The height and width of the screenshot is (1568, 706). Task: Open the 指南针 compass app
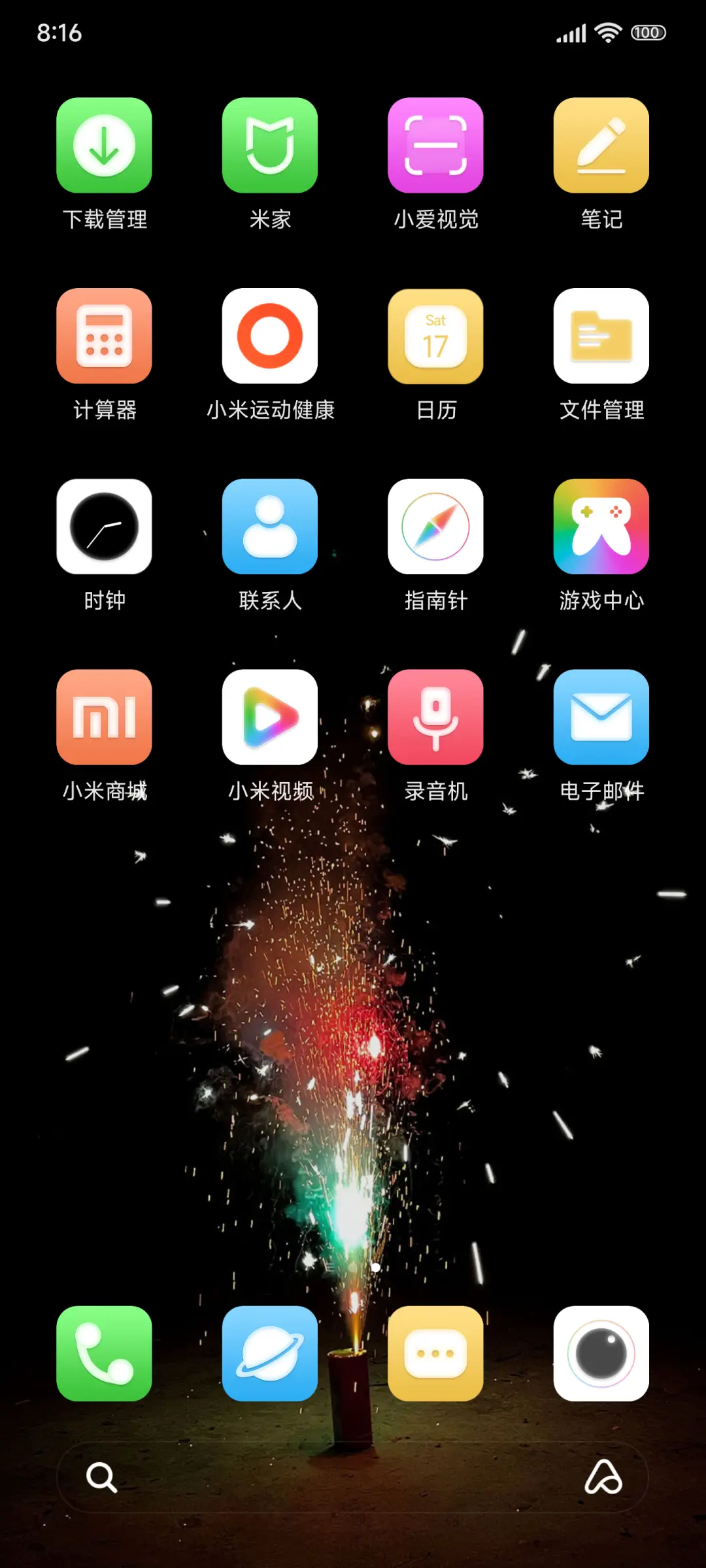pos(436,526)
